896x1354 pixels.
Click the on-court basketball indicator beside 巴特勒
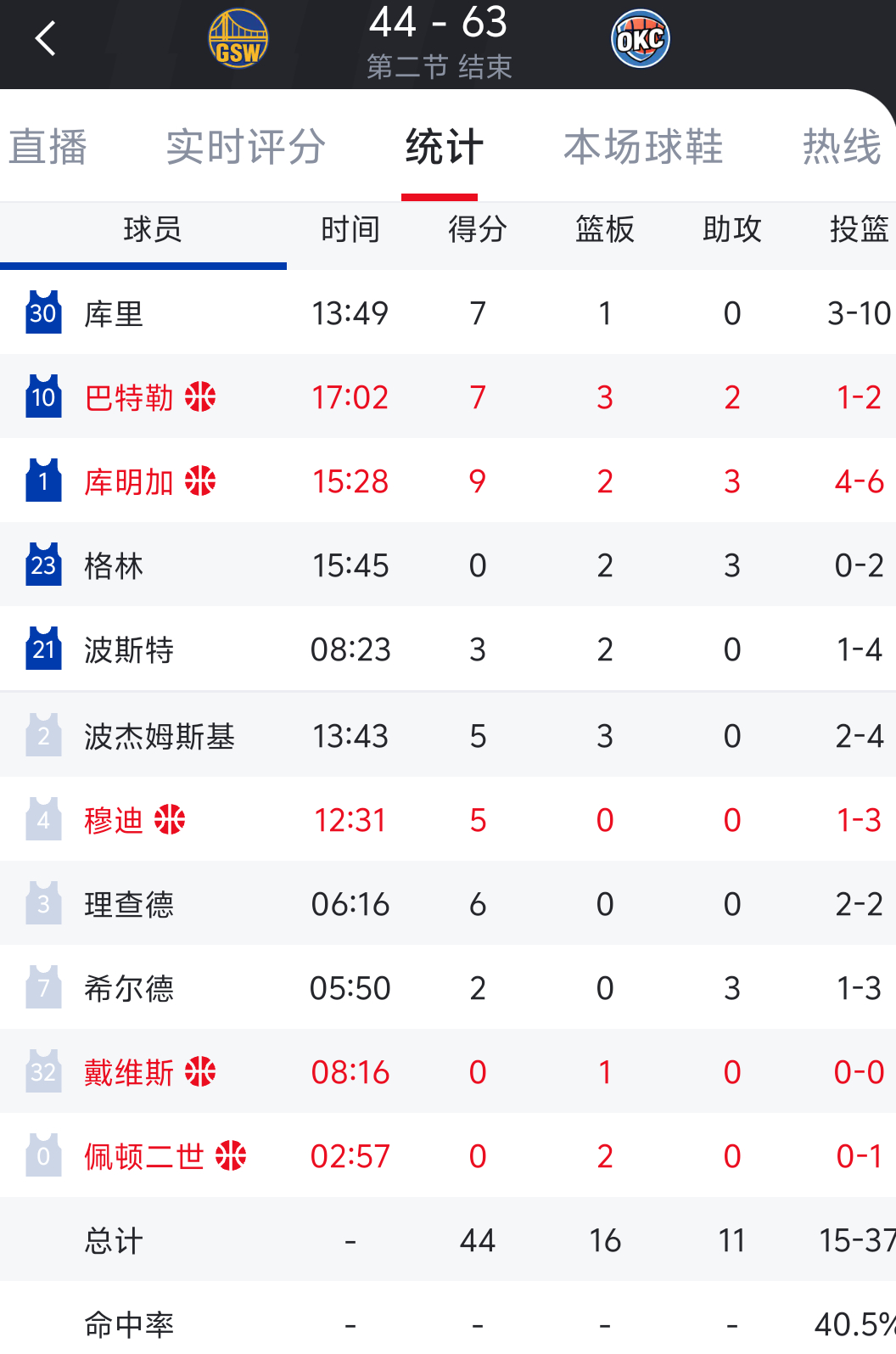[x=199, y=396]
